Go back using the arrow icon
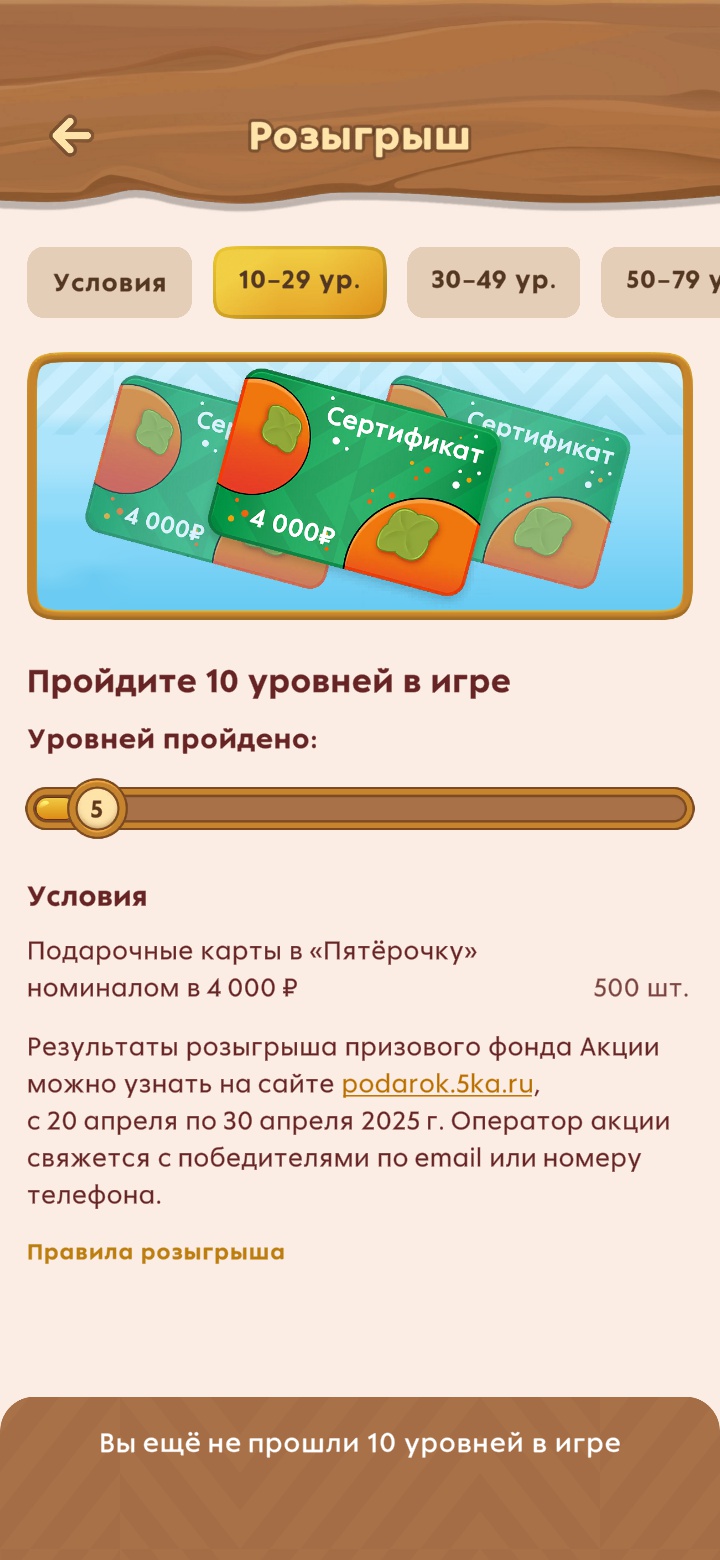 71,136
